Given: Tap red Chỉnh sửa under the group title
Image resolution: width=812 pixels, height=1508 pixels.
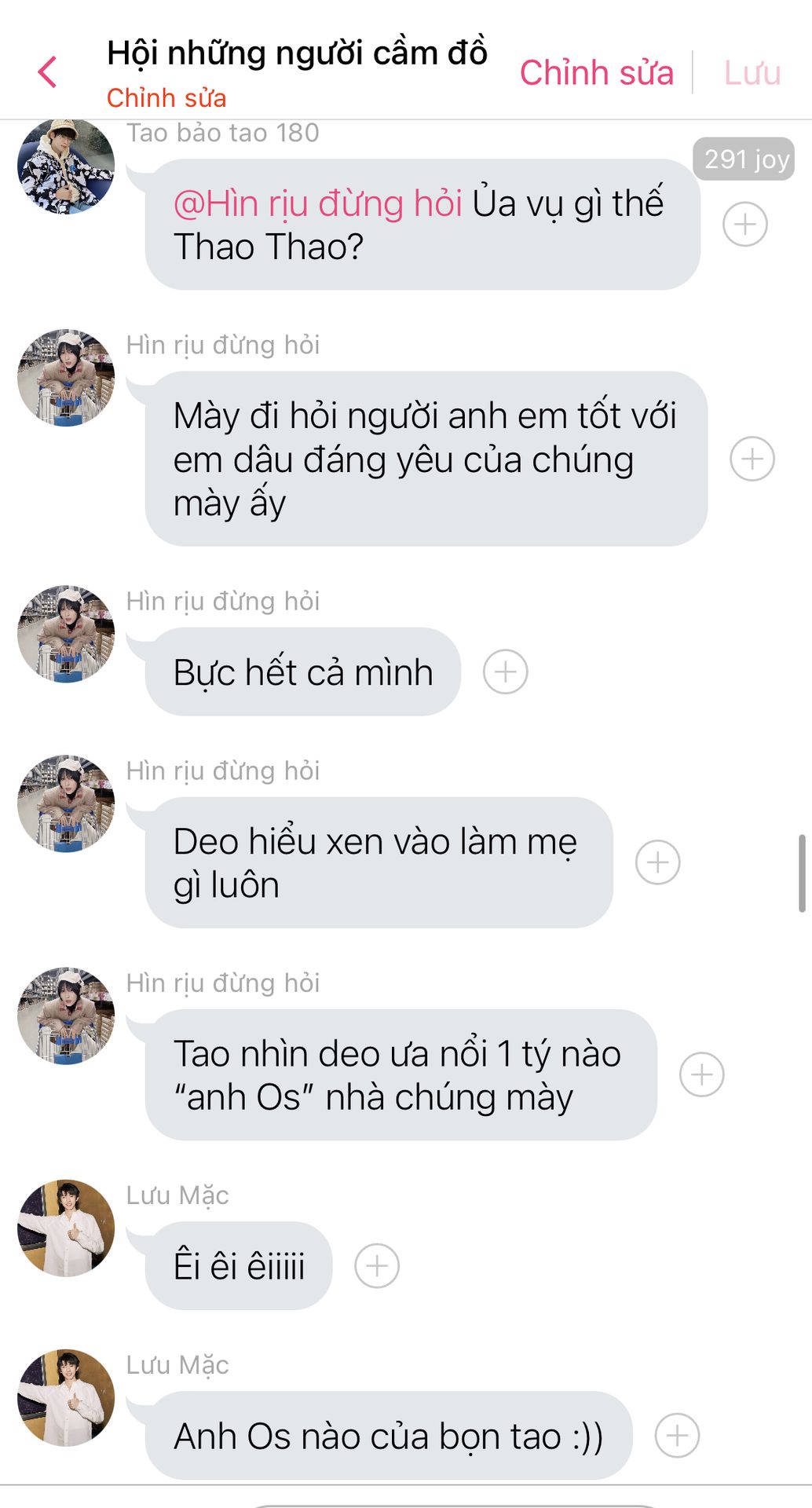Looking at the screenshot, I should [x=166, y=98].
